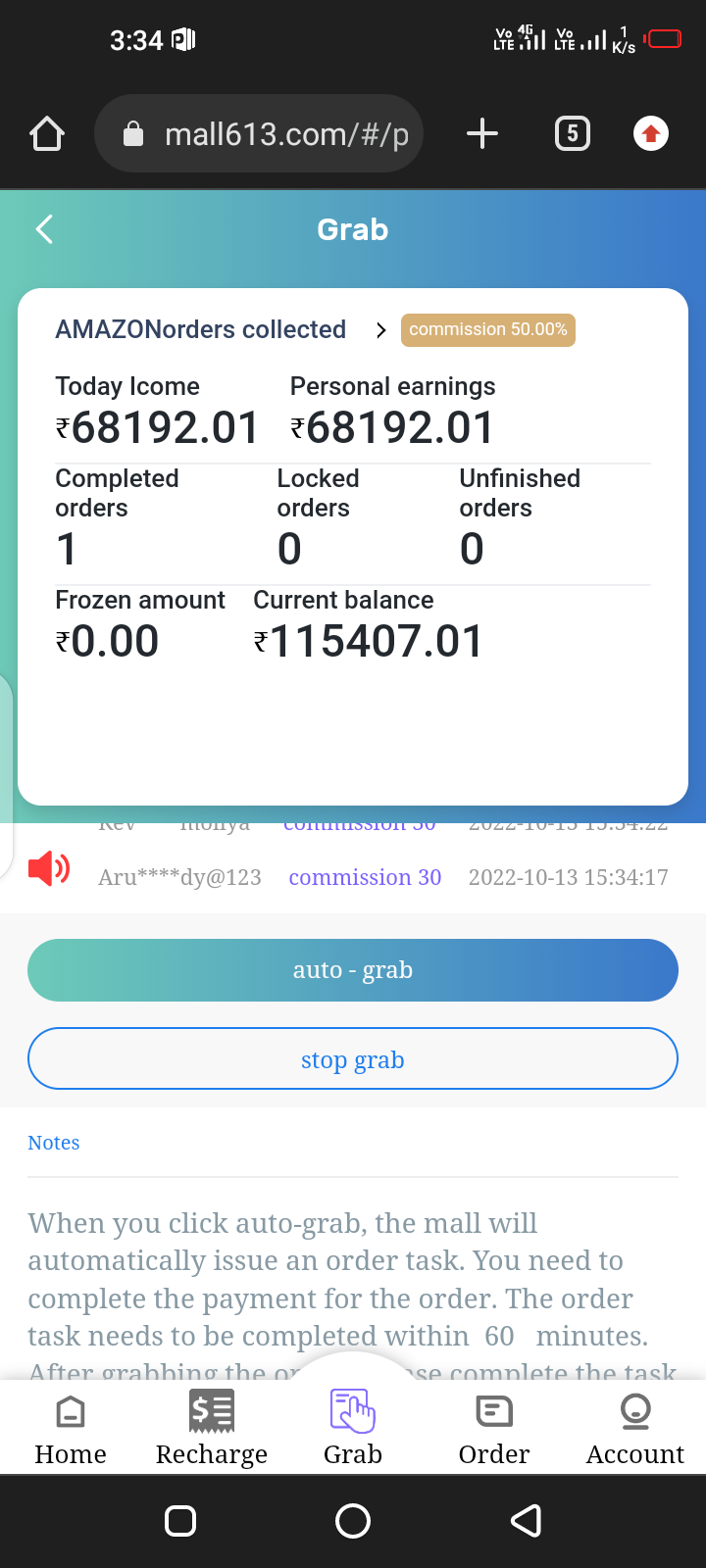The height and width of the screenshot is (1568, 706).
Task: Open the Account tab
Action: coord(635,1430)
